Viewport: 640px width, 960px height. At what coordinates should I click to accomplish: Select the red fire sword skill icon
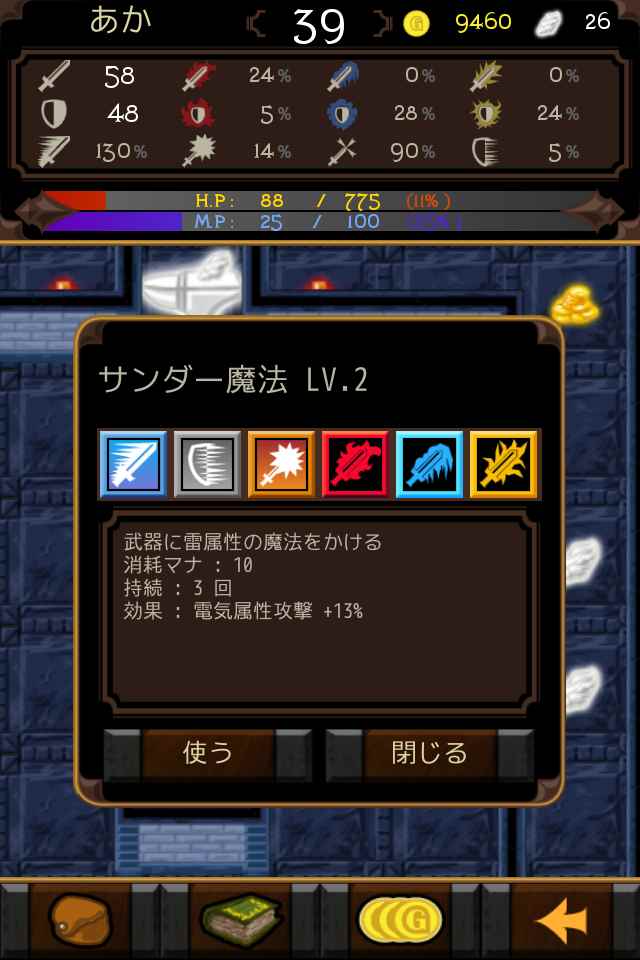tap(355, 465)
